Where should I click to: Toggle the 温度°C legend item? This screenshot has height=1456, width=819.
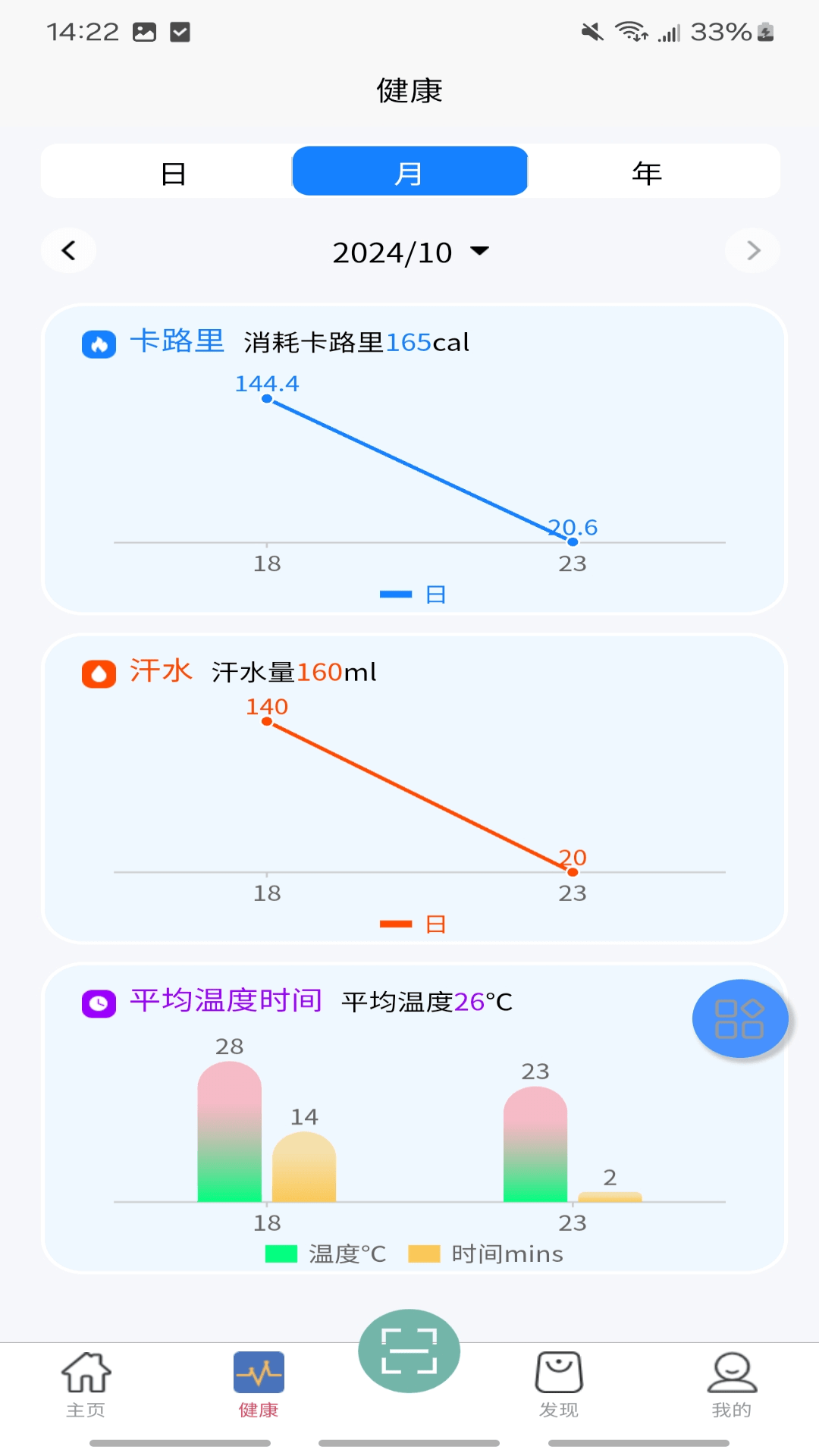point(325,1254)
